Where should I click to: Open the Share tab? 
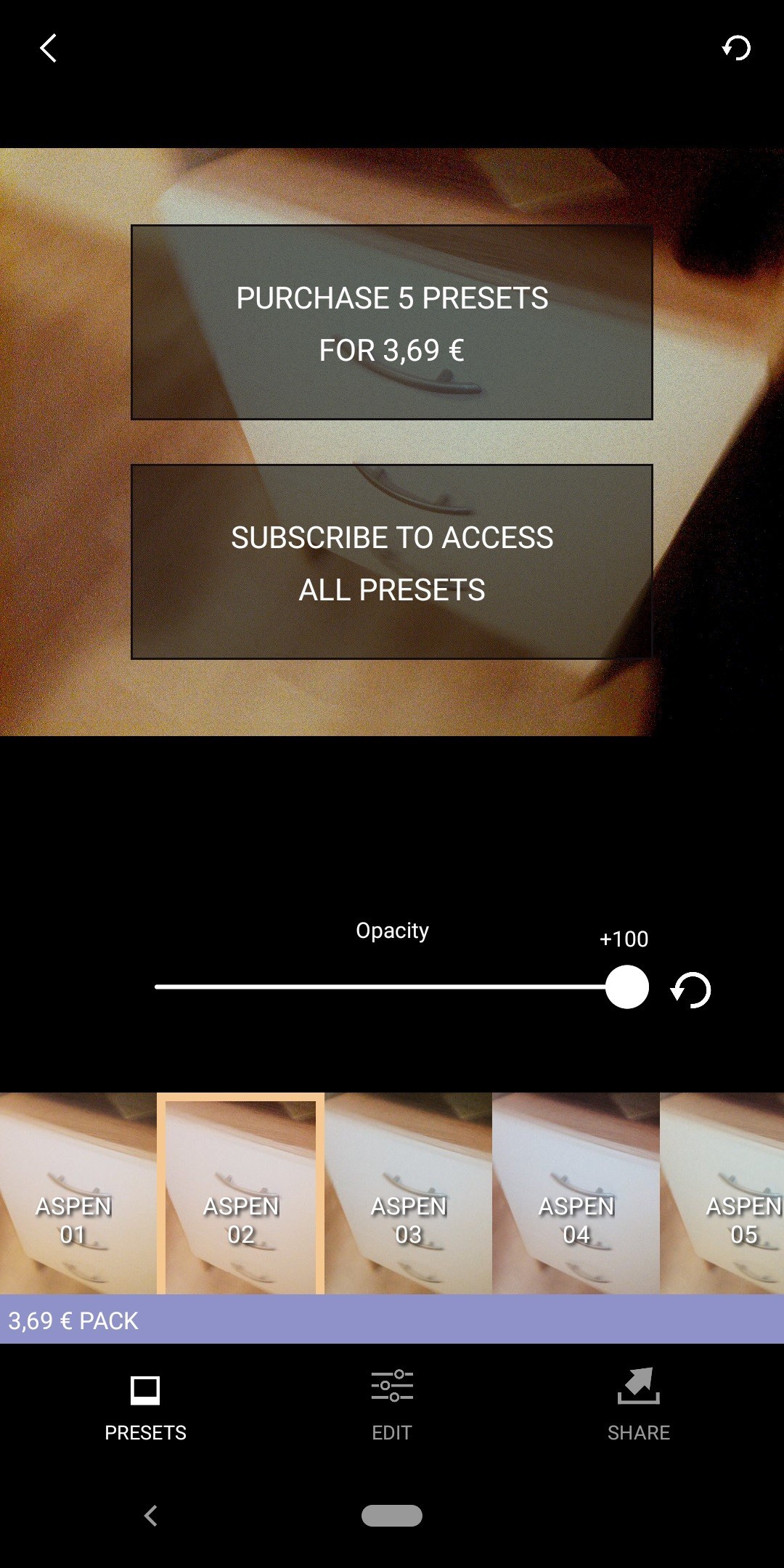(x=639, y=1407)
